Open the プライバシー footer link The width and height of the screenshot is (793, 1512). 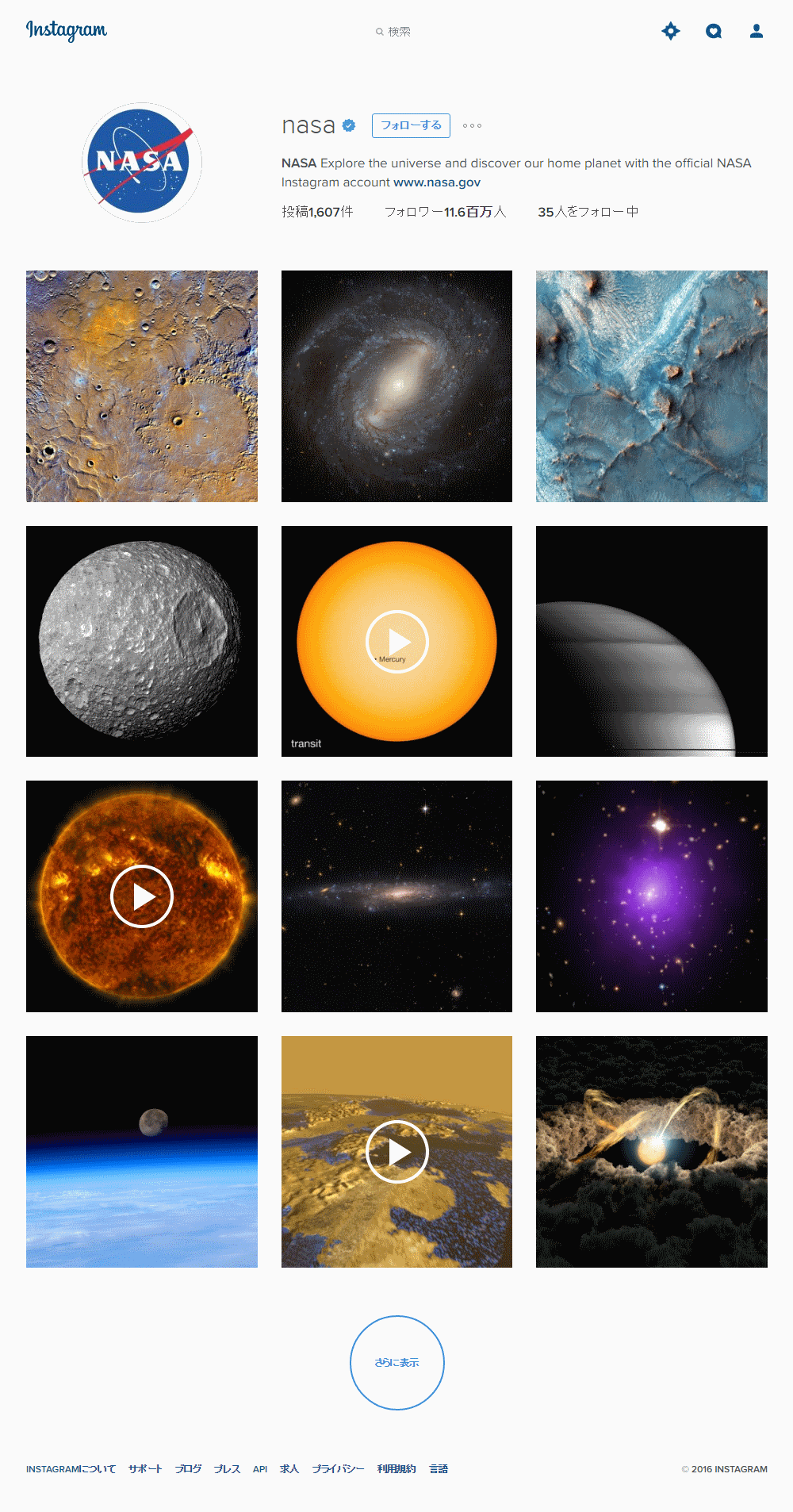pos(338,1469)
